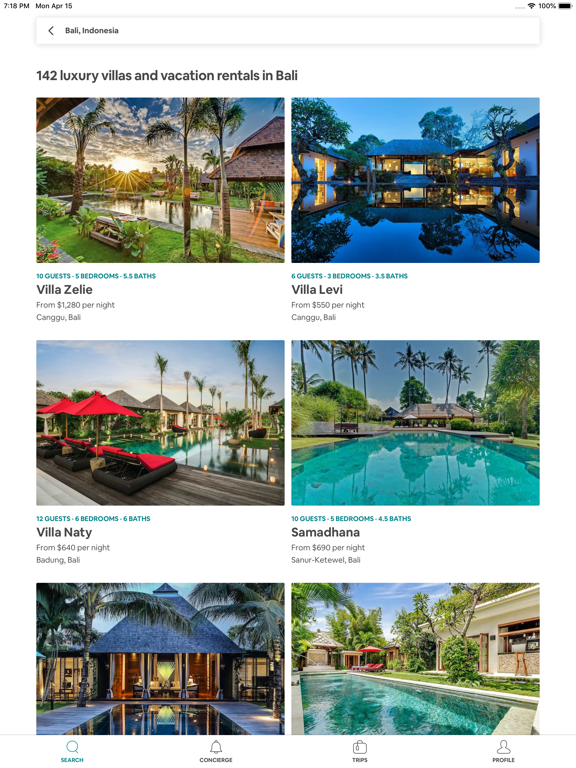Screen dimensions: 576x768
Task: Open the Villa Zelie listing
Action: (x=160, y=210)
